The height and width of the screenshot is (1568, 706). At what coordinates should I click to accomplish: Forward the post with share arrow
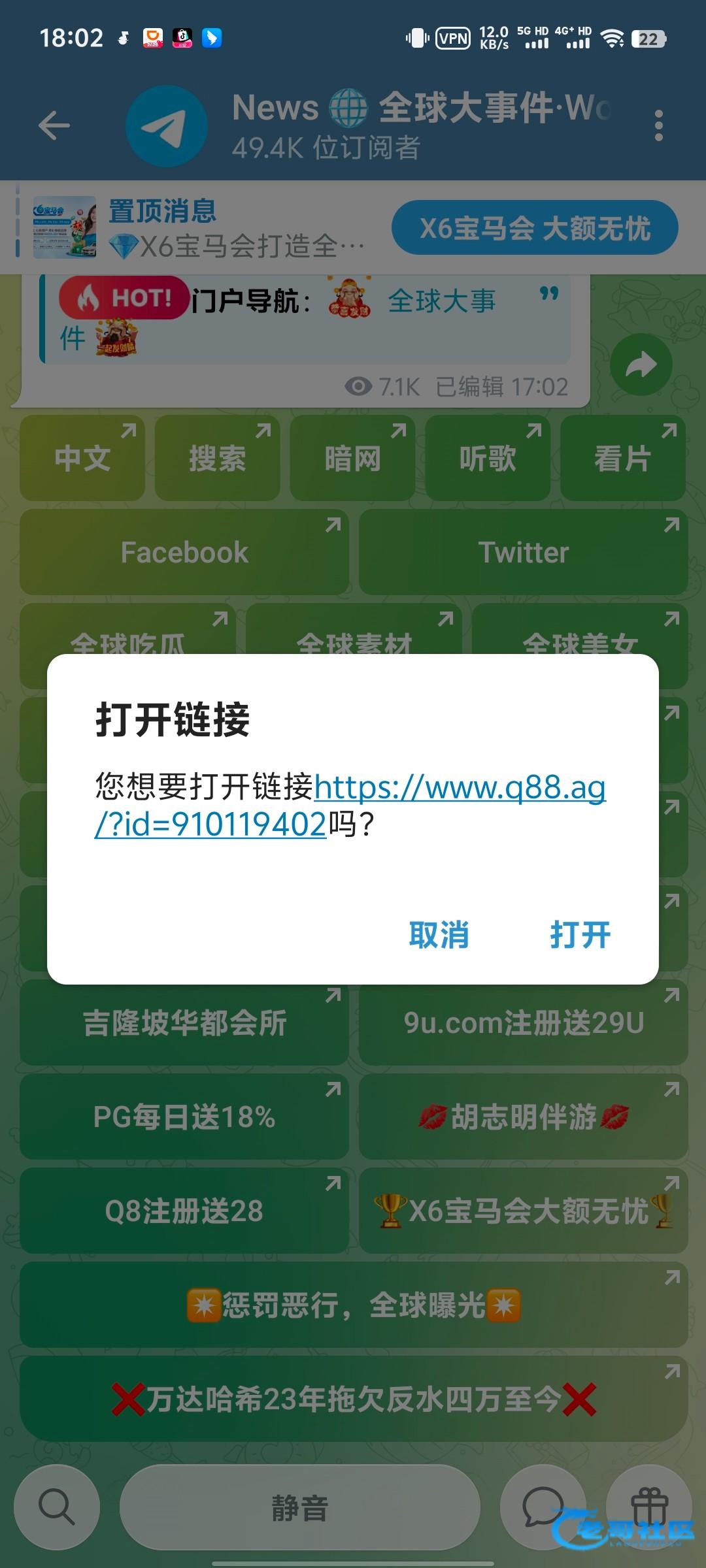coord(641,365)
